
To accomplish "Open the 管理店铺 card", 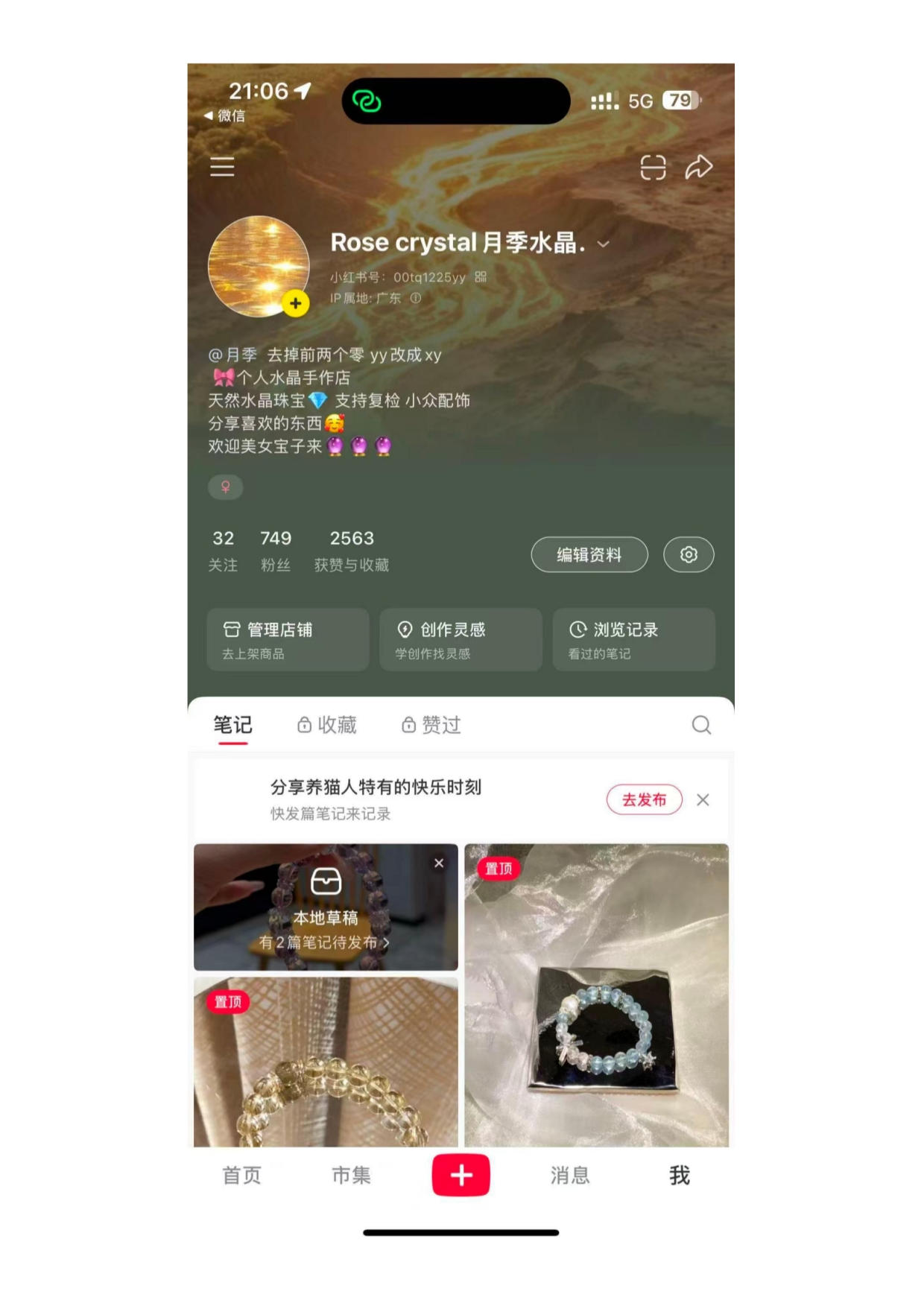I will click(288, 640).
